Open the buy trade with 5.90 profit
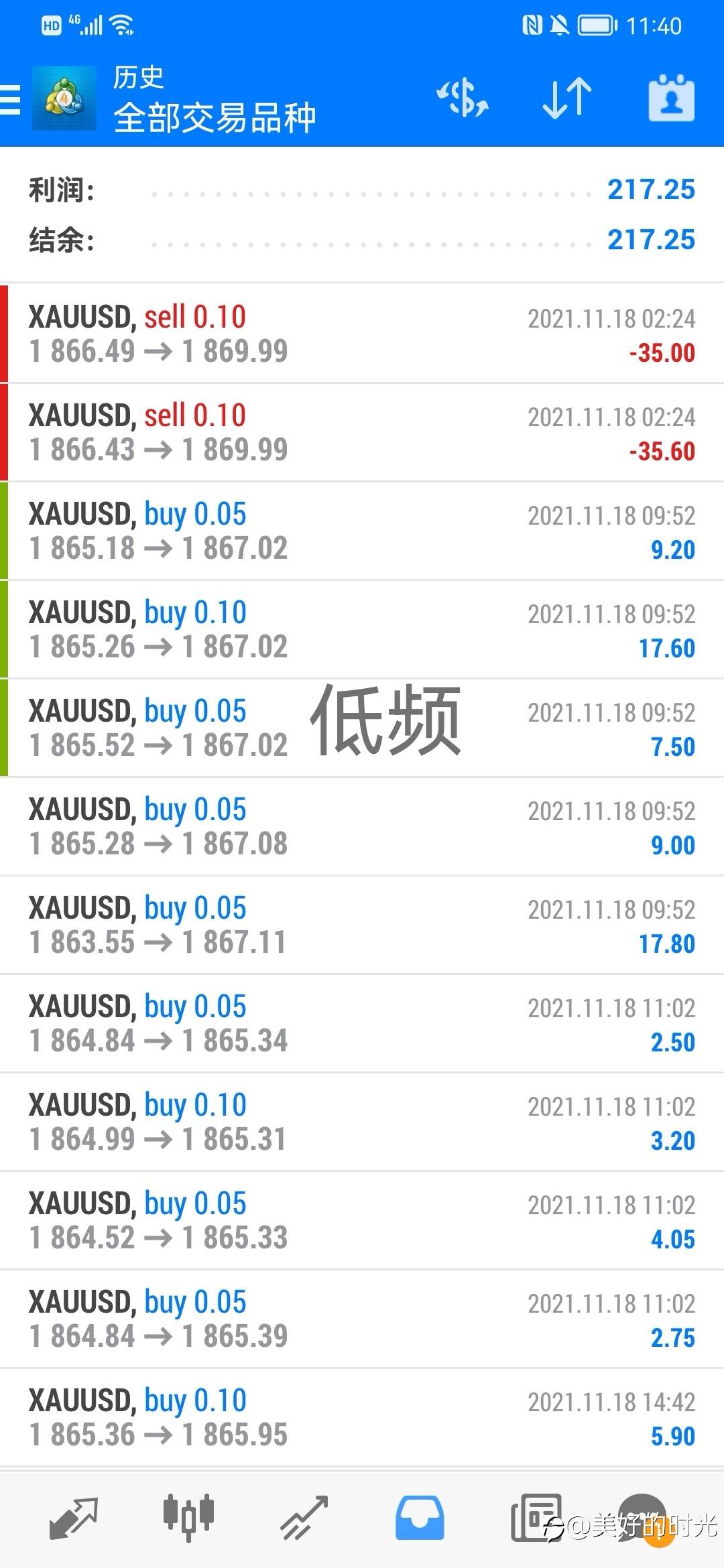Image resolution: width=724 pixels, height=1568 pixels. point(362,1417)
